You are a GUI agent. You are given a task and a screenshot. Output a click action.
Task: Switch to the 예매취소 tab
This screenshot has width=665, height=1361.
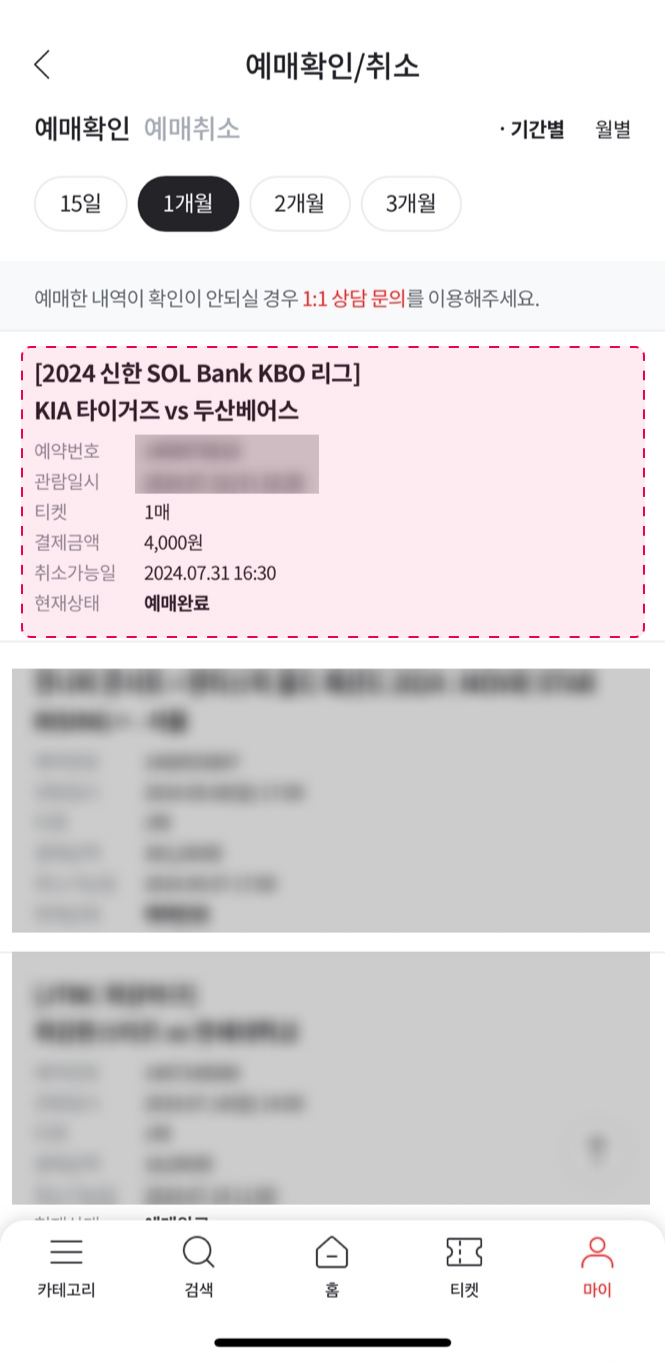pos(191,129)
